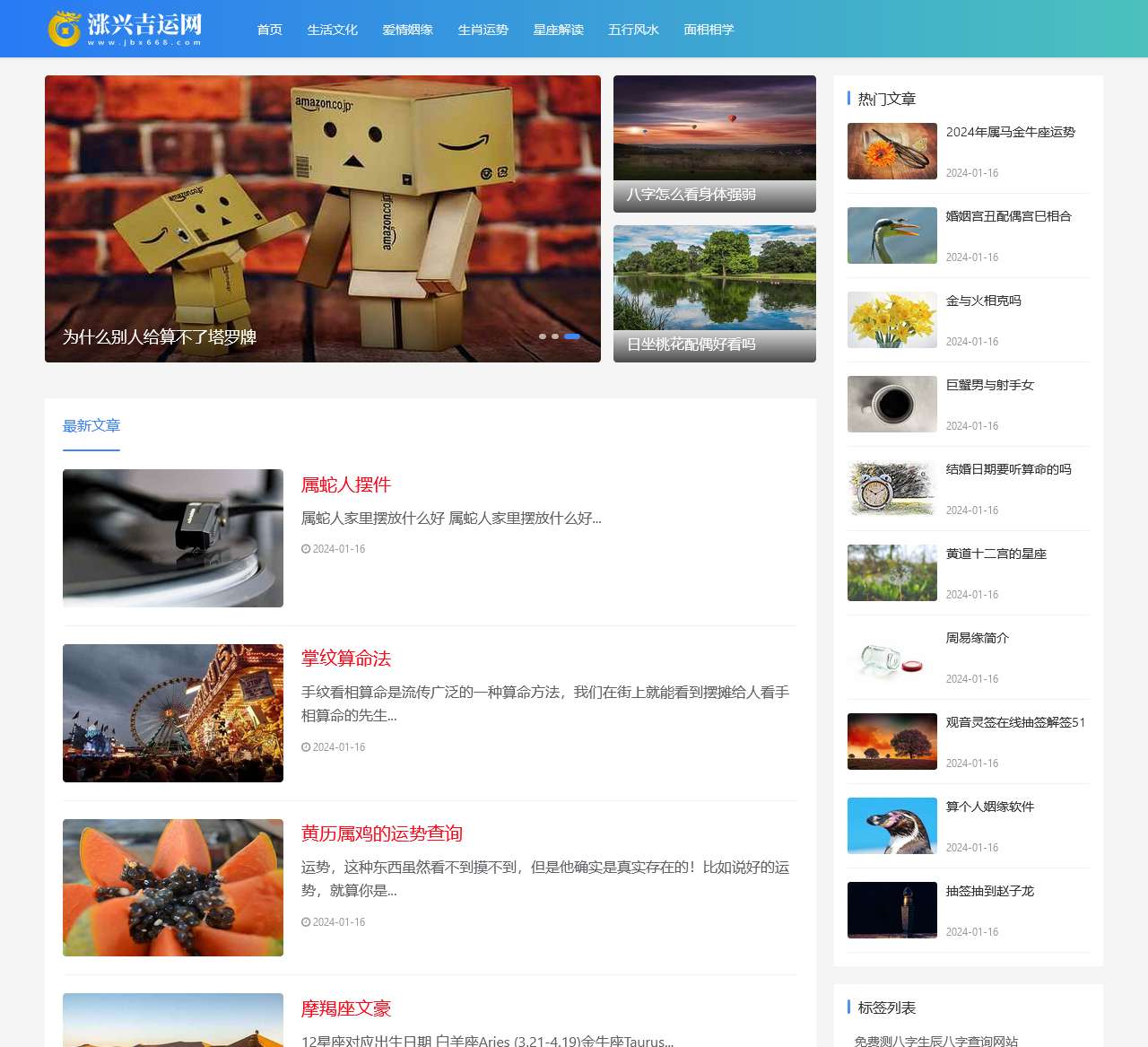Open the 生肖运势 section

click(483, 30)
